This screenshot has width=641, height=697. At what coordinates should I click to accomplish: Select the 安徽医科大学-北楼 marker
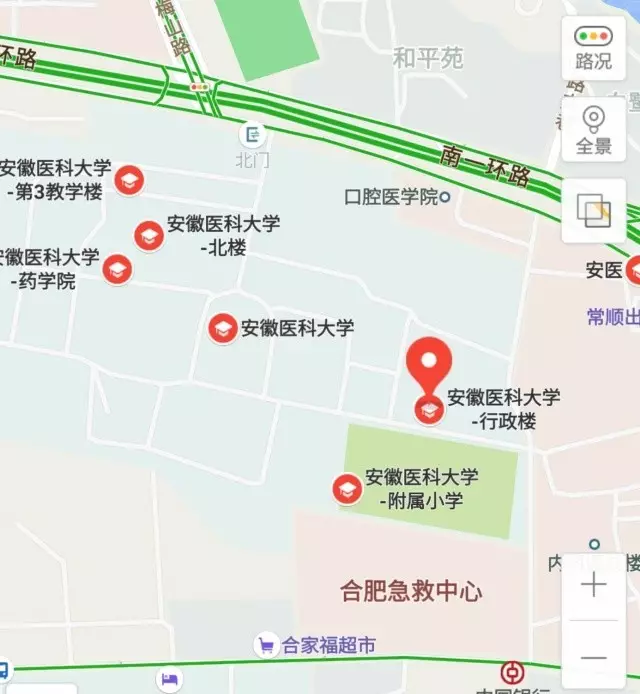click(149, 236)
